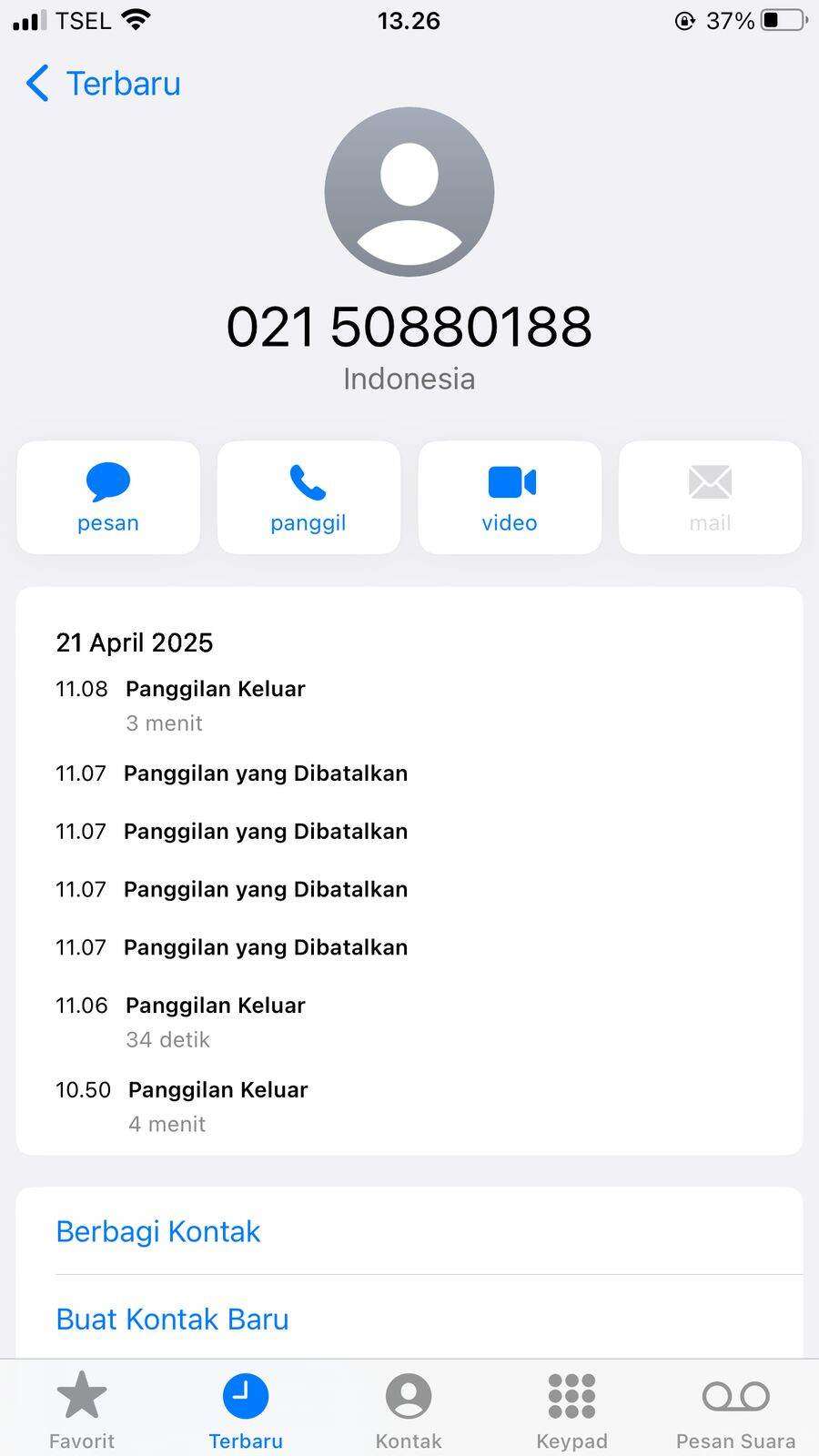Go back to Terbaru list
The height and width of the screenshot is (1456, 819).
pos(103,84)
